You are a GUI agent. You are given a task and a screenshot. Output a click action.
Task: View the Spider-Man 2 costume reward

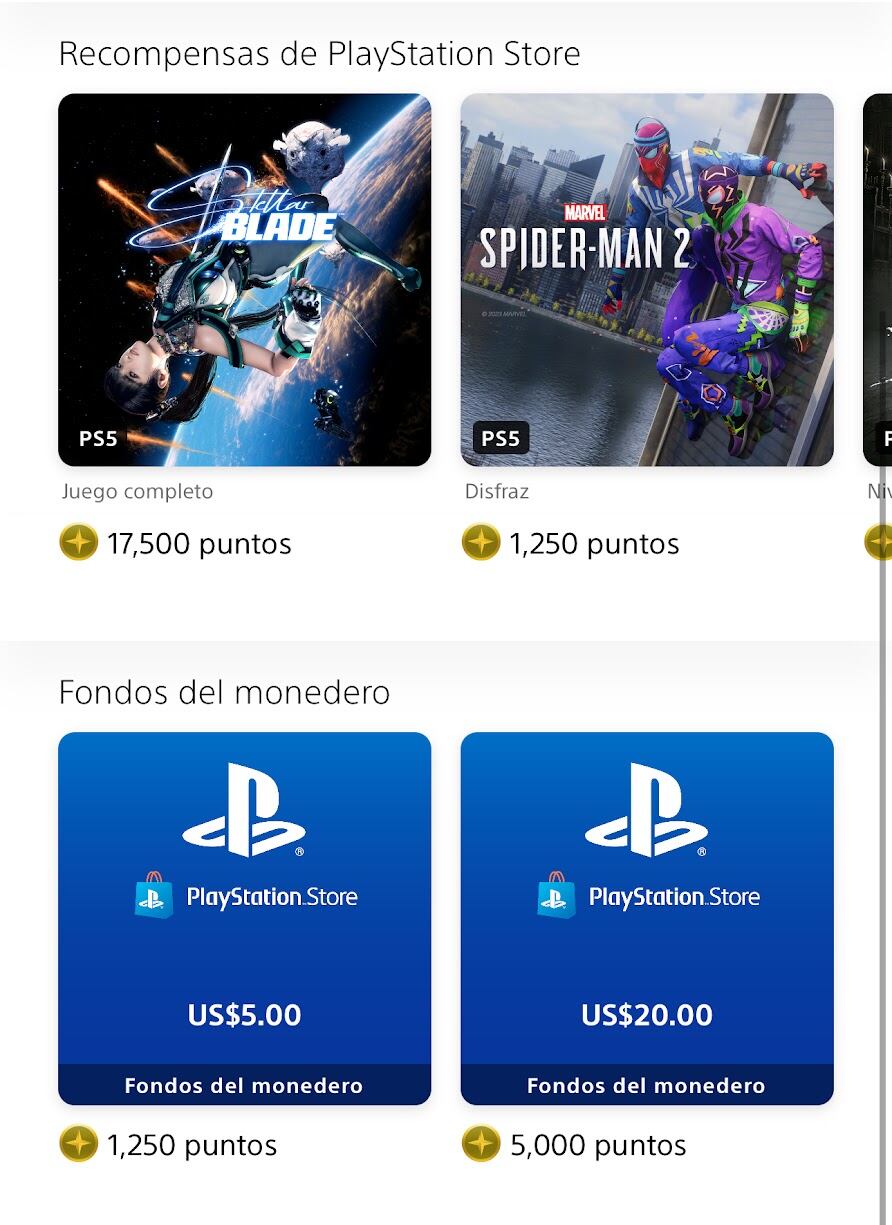(646, 280)
